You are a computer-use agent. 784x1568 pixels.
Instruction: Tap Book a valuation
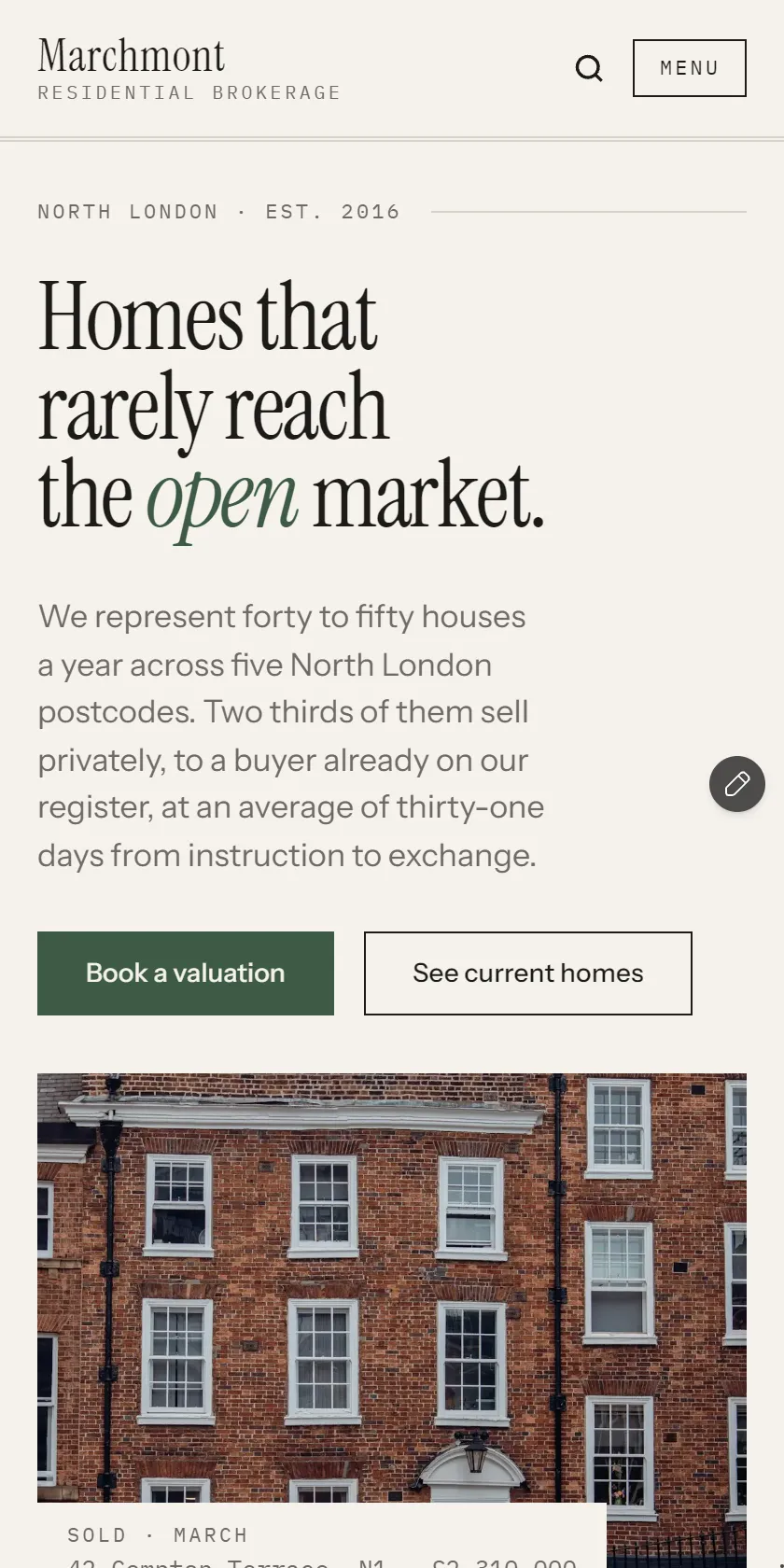click(x=186, y=973)
